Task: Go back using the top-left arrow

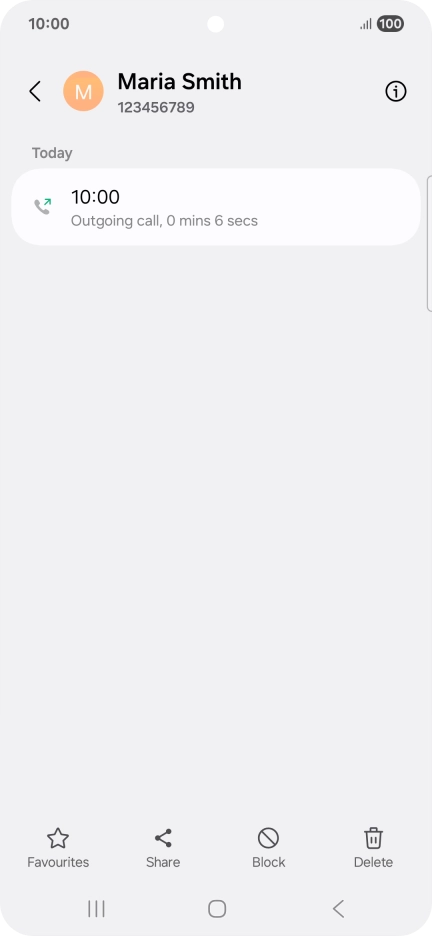Action: pos(35,91)
